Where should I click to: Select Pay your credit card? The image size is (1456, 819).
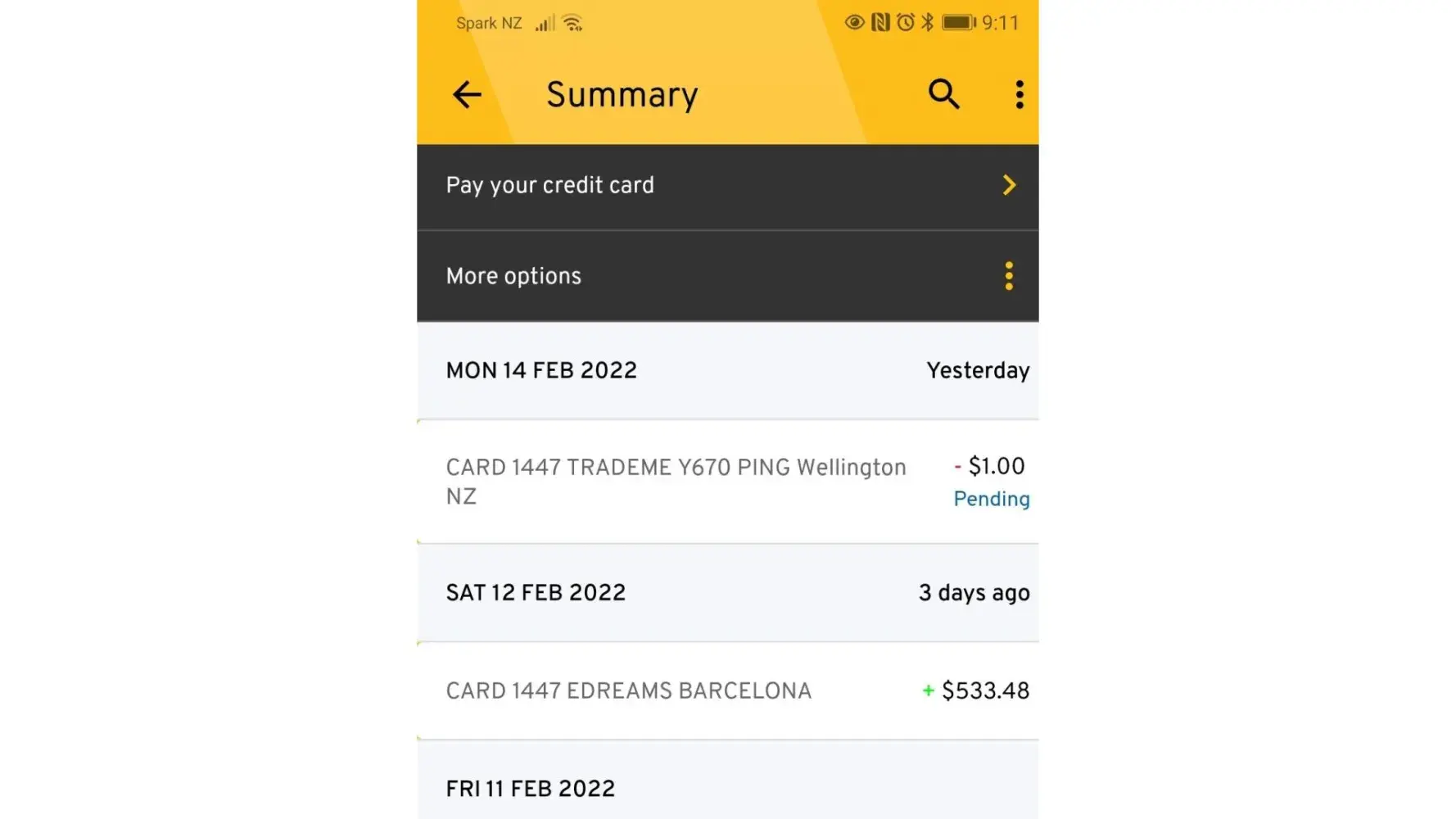click(x=727, y=186)
